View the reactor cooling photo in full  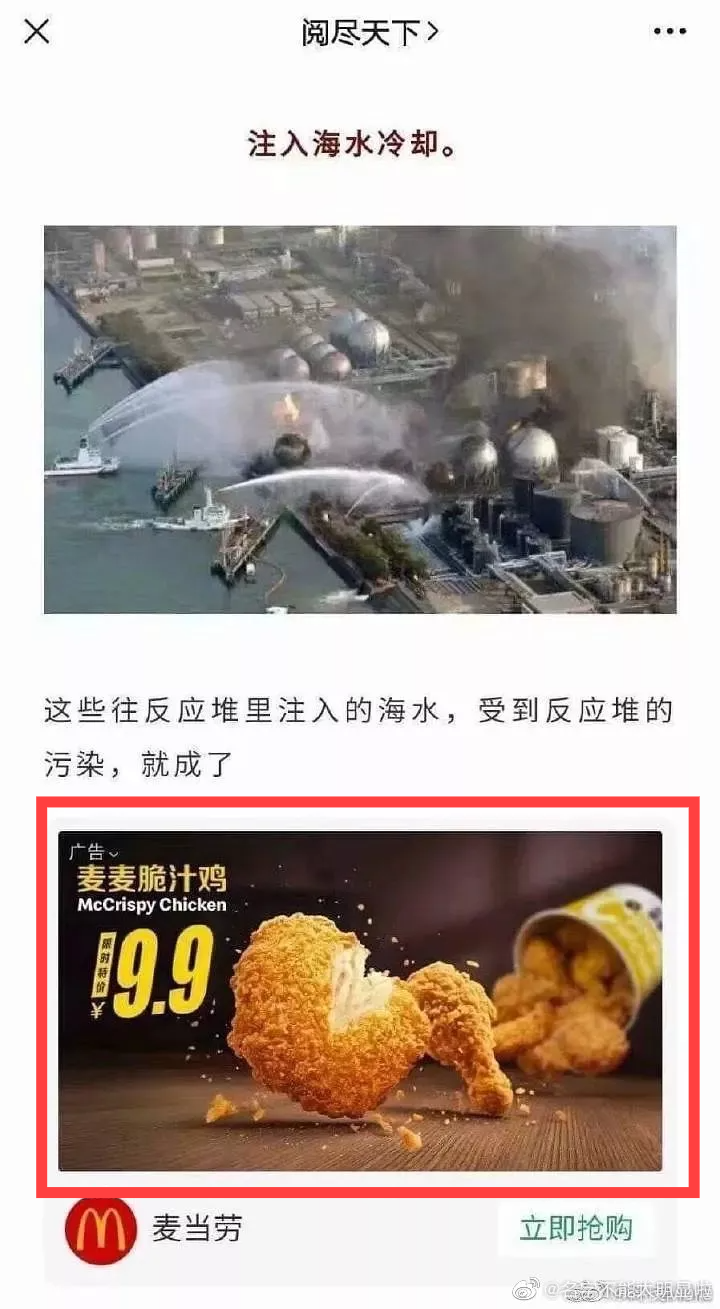360,419
